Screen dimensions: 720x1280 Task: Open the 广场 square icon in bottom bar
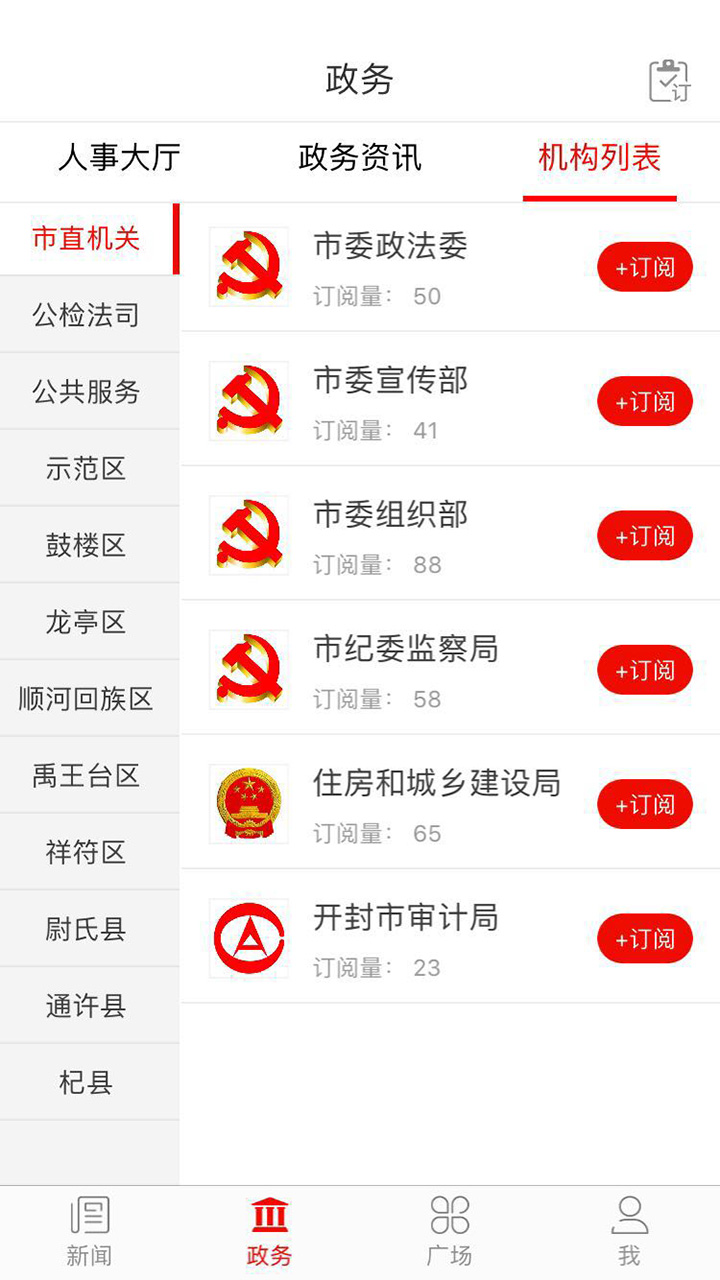click(x=450, y=1228)
